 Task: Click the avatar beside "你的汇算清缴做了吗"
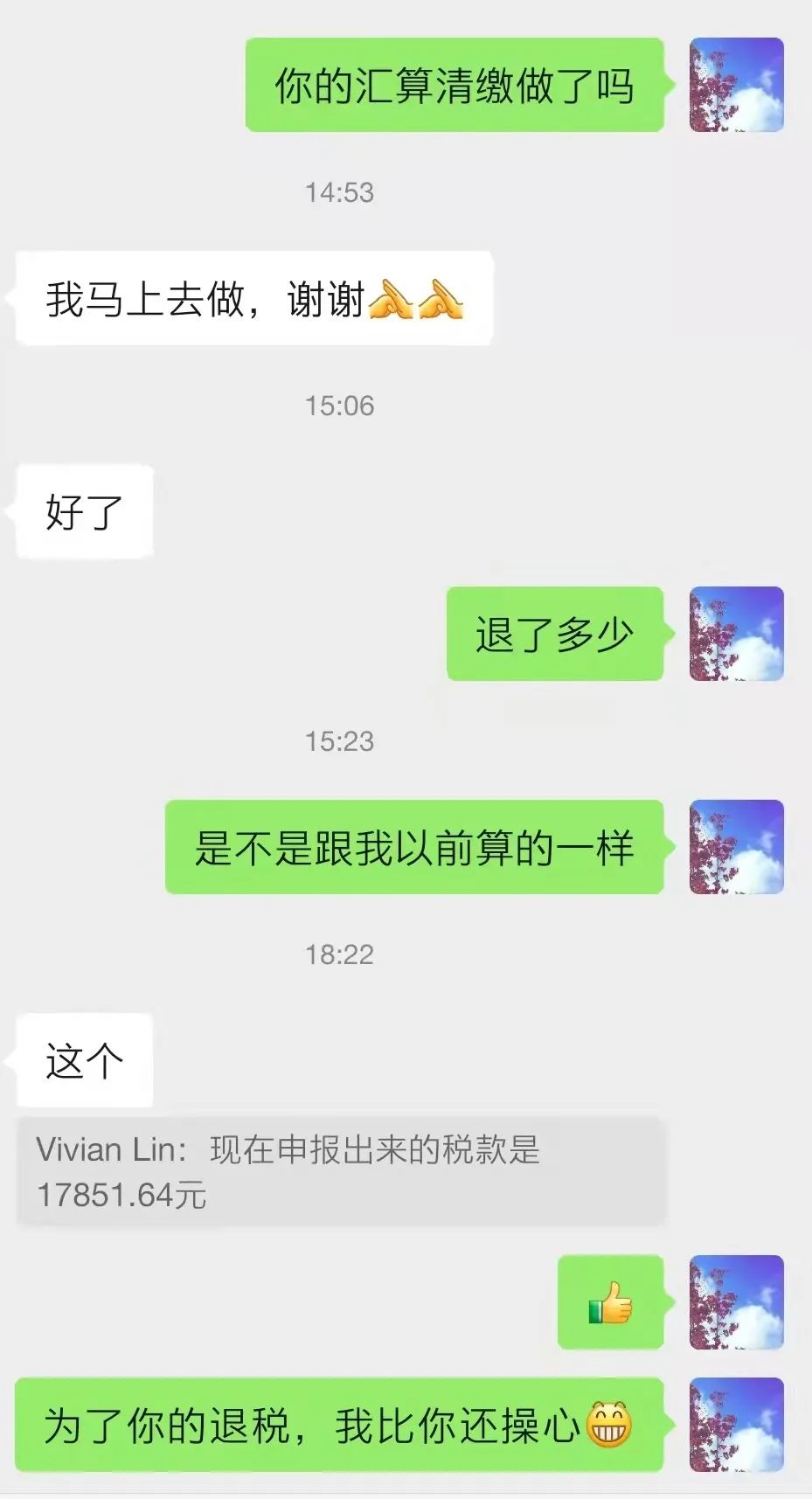pos(737,85)
